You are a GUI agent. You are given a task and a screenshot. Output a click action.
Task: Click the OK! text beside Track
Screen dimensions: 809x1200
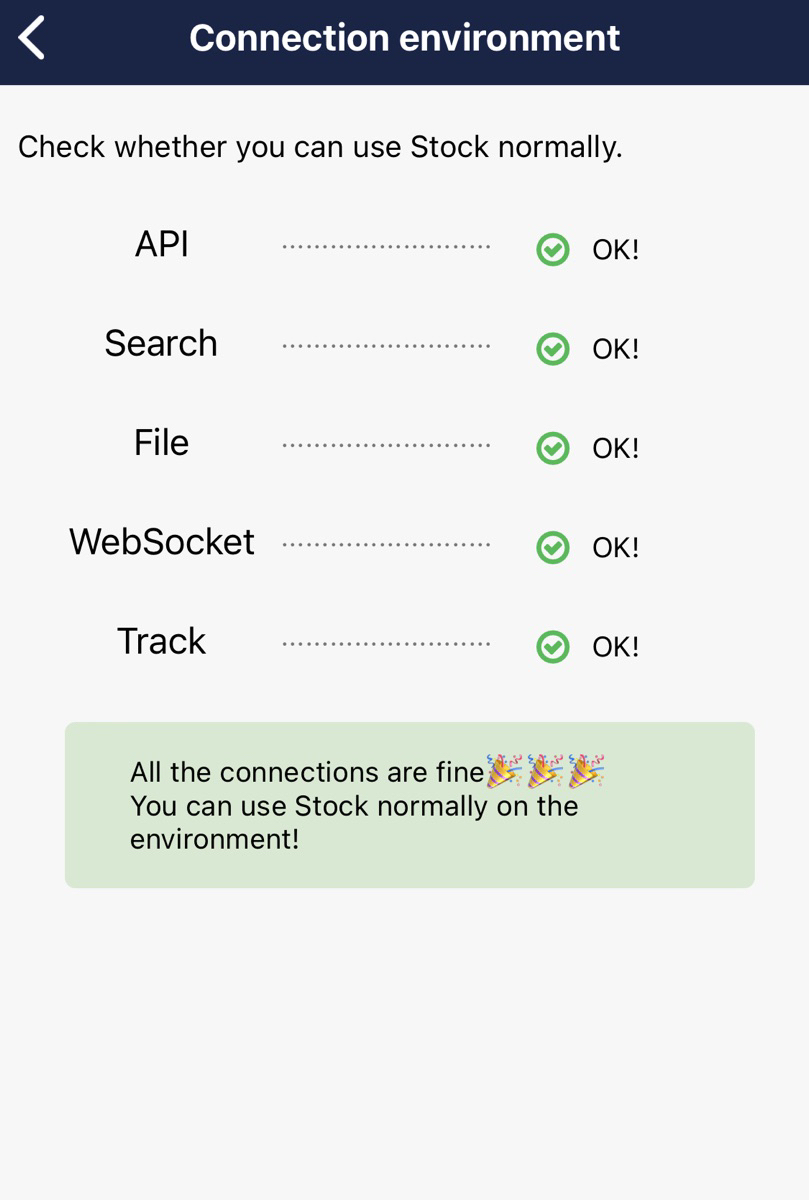coord(615,646)
